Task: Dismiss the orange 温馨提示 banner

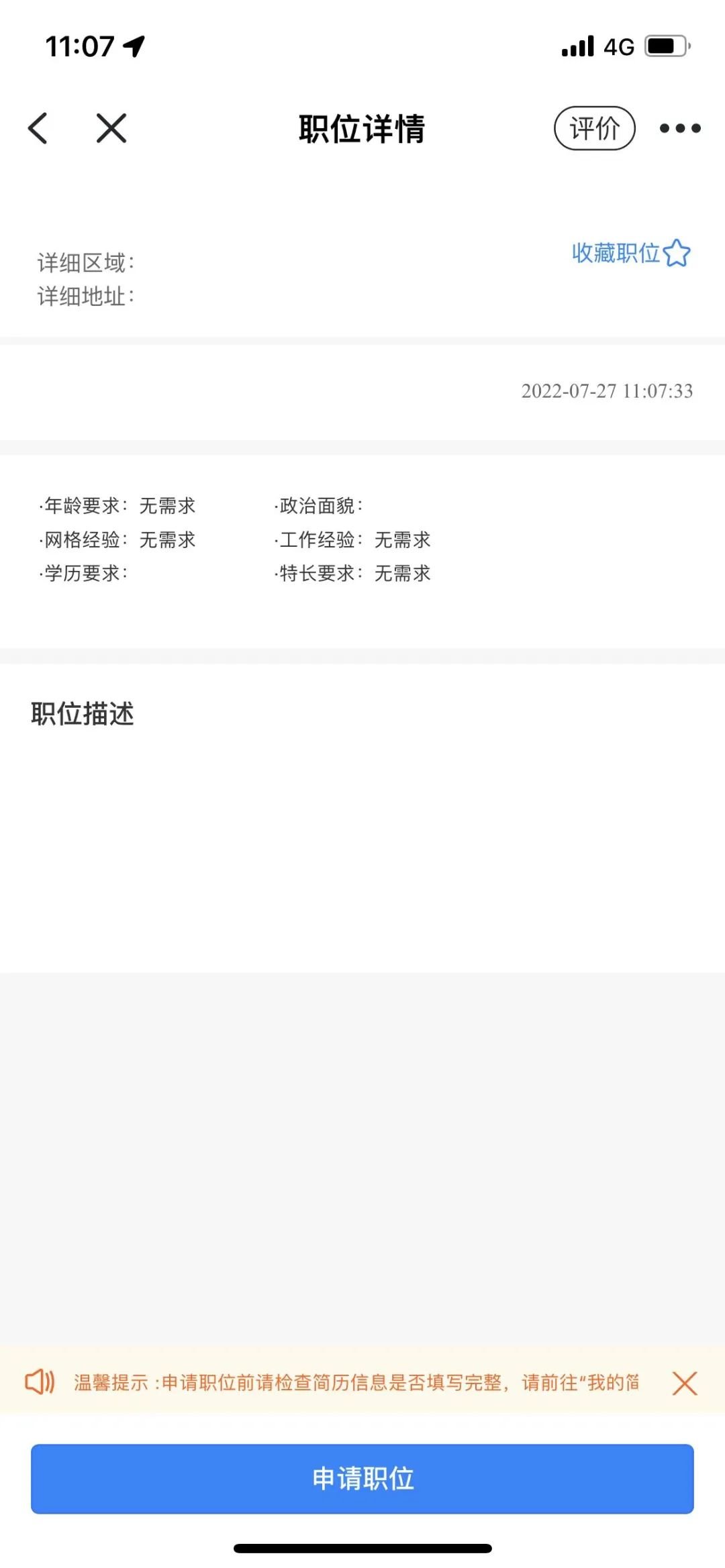Action: coord(685,1383)
